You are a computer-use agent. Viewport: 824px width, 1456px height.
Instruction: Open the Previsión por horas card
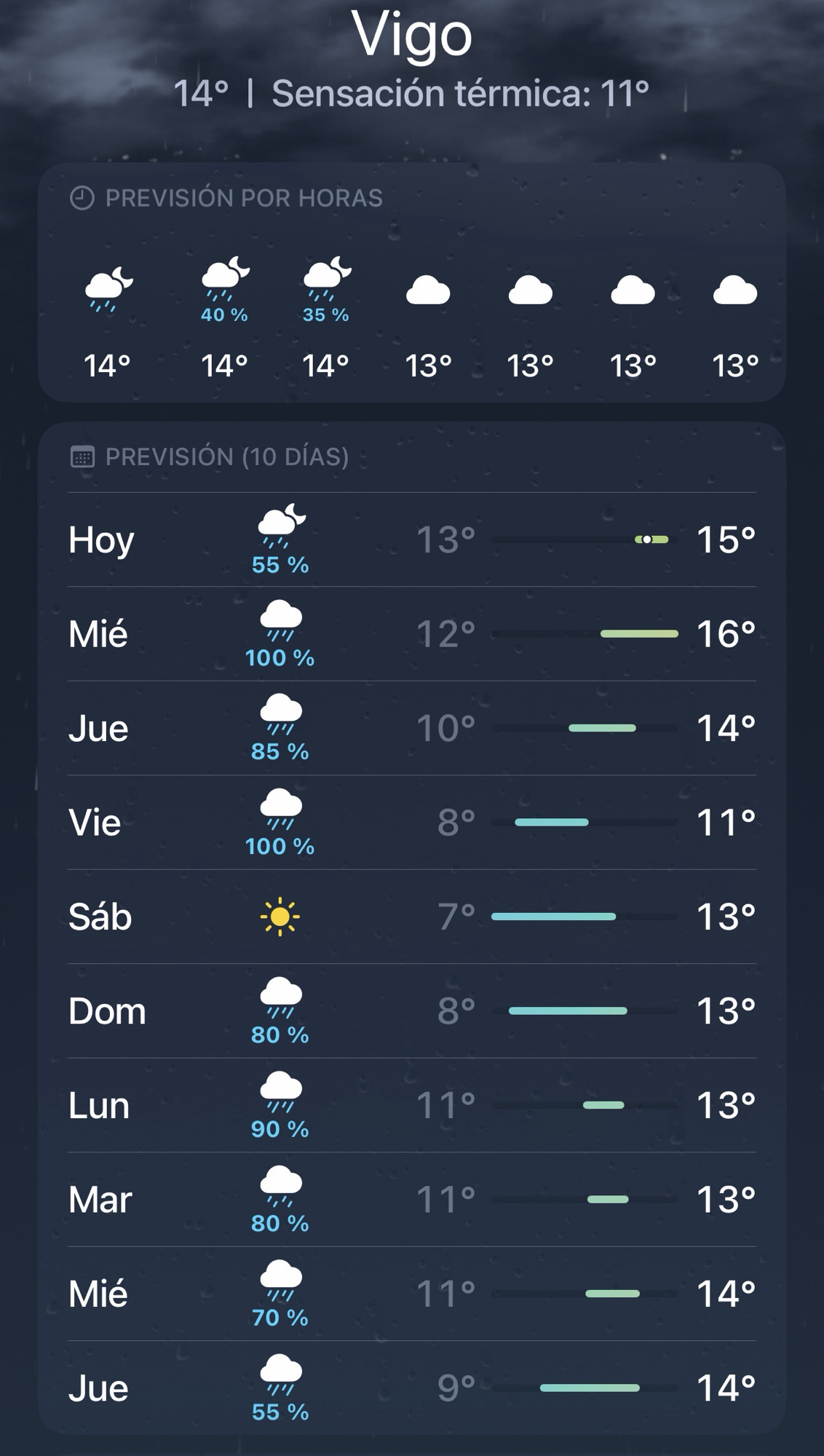(x=412, y=284)
